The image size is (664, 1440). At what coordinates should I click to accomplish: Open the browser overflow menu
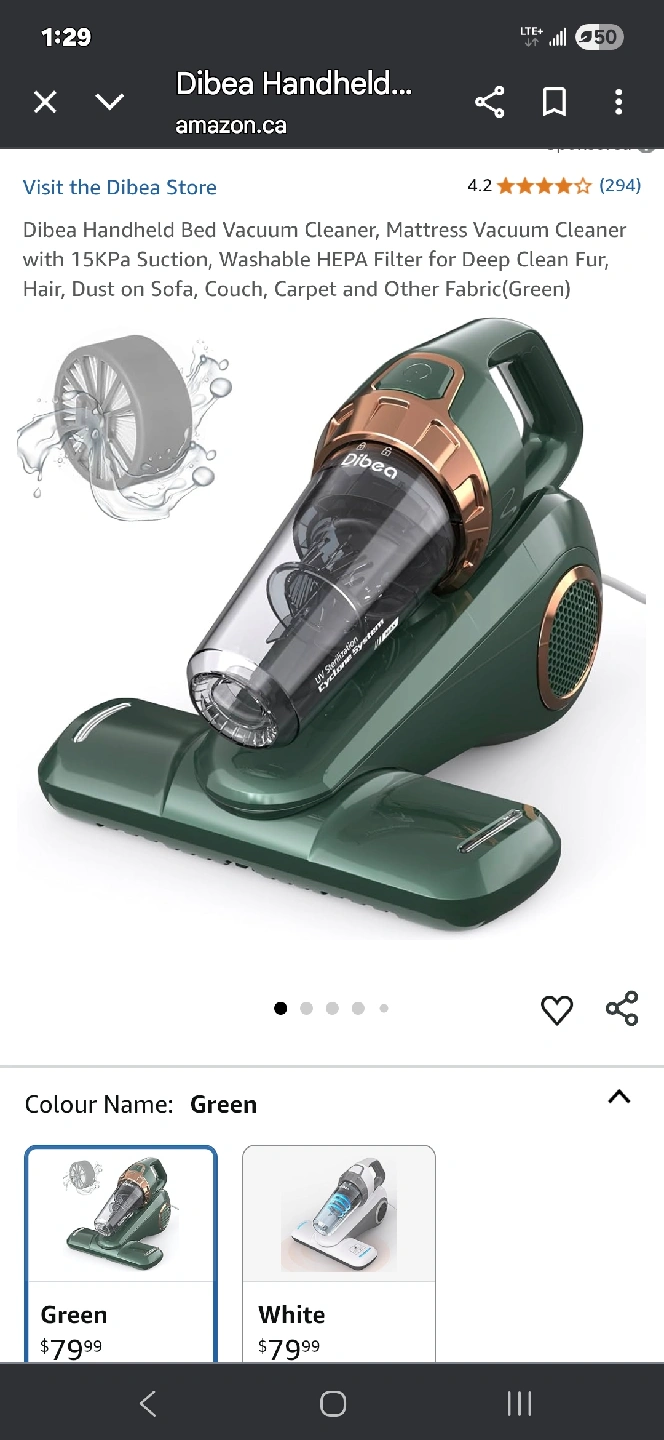tap(619, 102)
